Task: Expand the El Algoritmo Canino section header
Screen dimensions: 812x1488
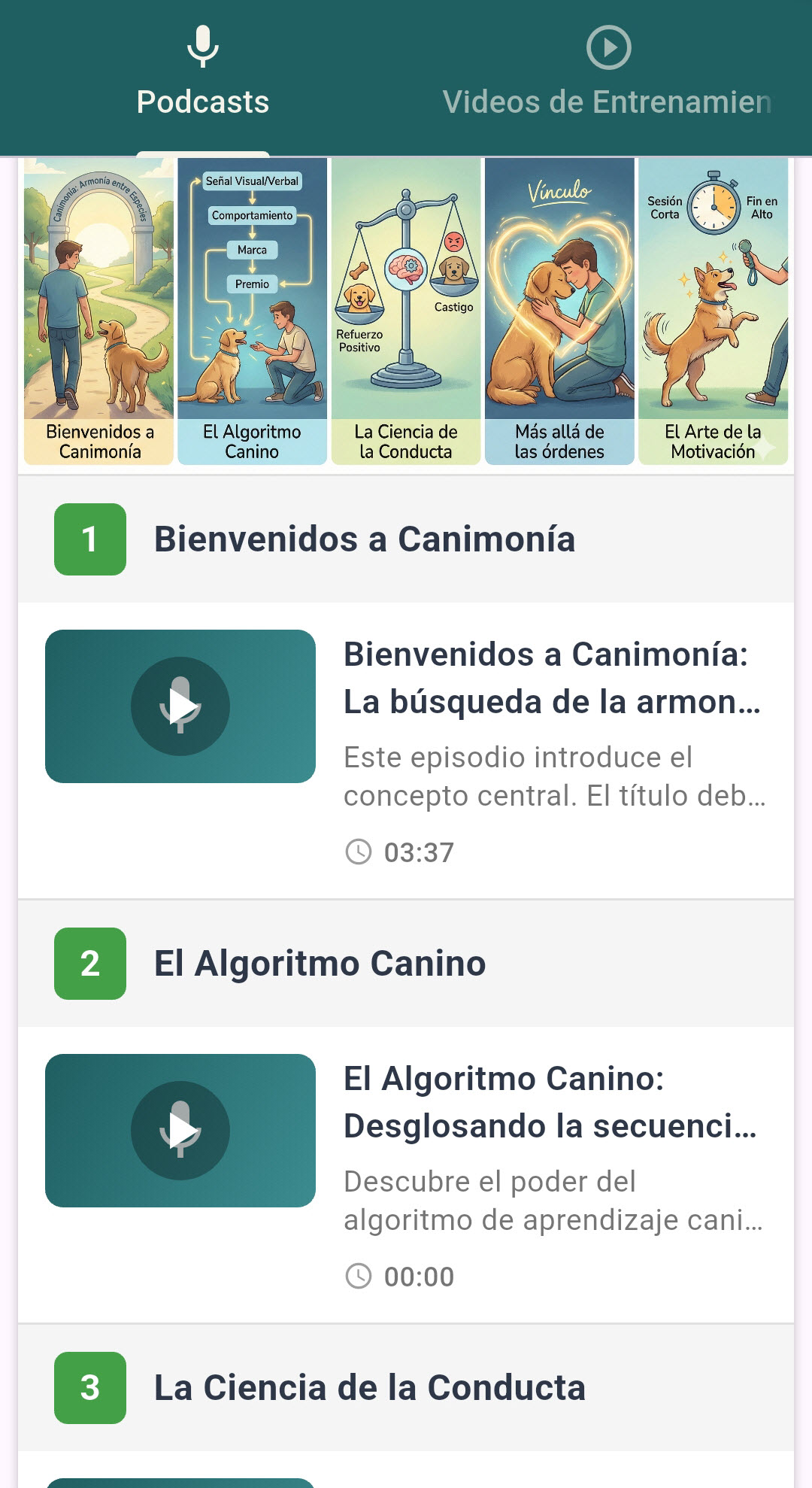Action: (x=320, y=964)
